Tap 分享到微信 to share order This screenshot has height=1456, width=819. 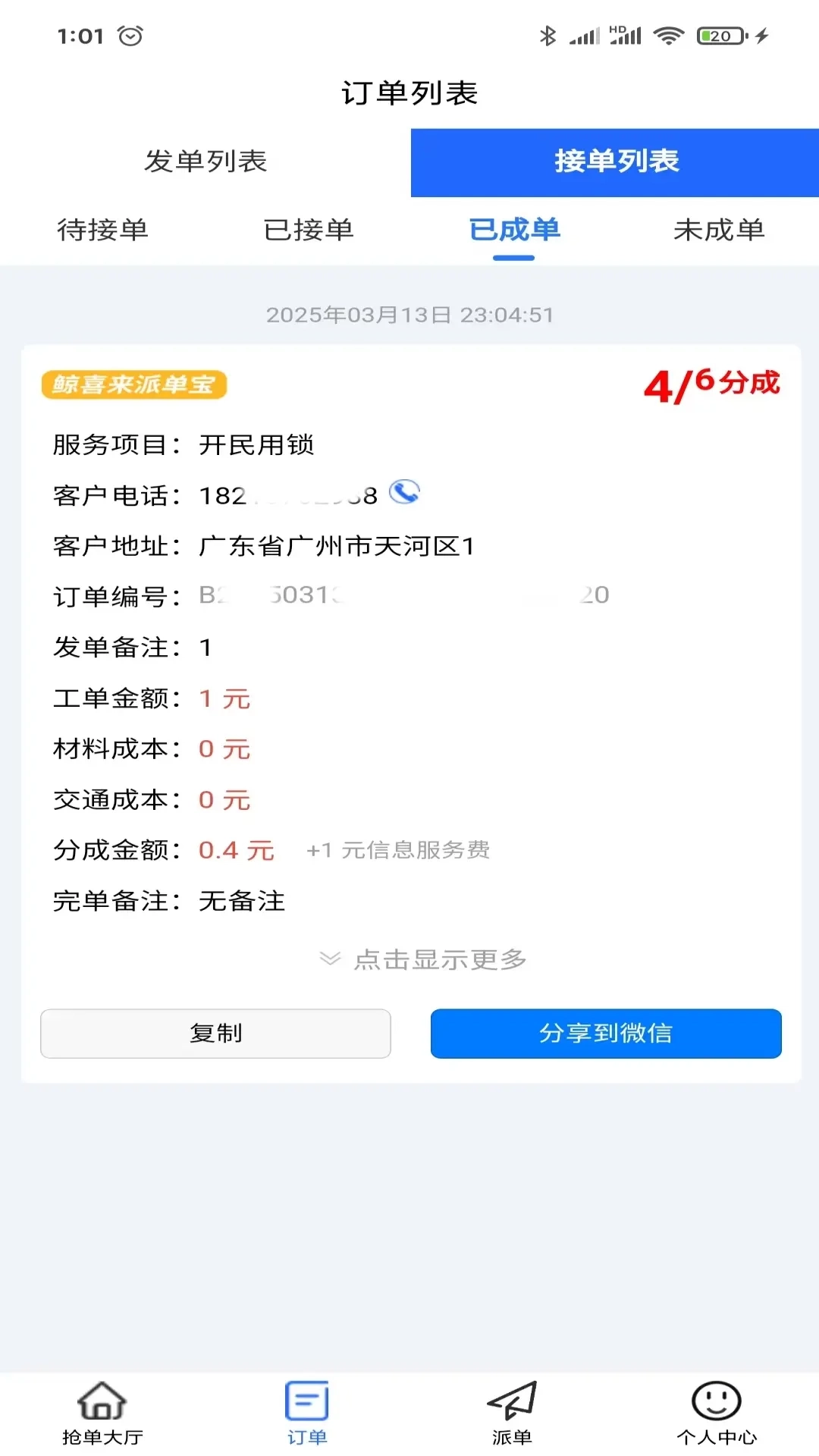[606, 1033]
